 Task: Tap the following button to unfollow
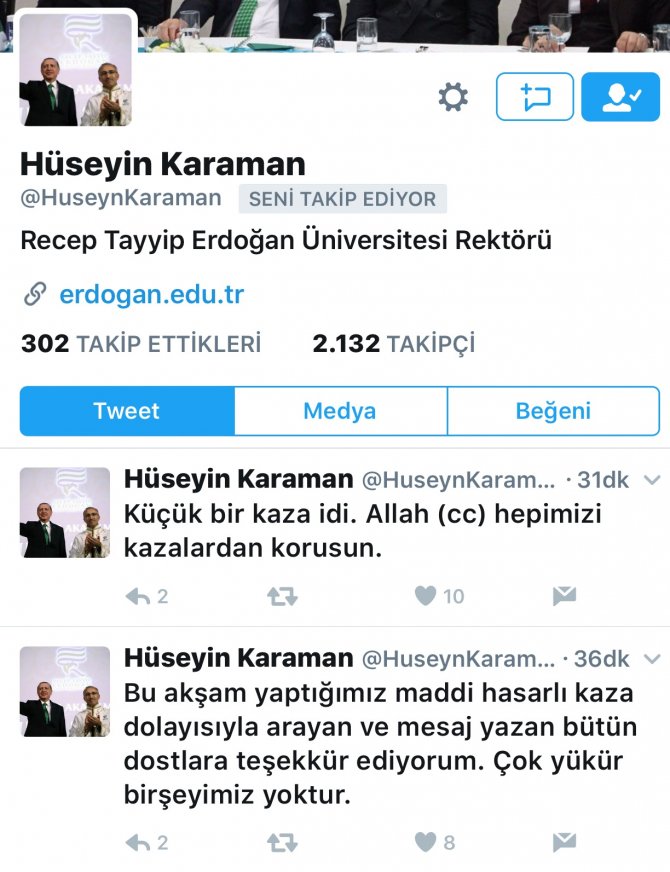click(620, 97)
